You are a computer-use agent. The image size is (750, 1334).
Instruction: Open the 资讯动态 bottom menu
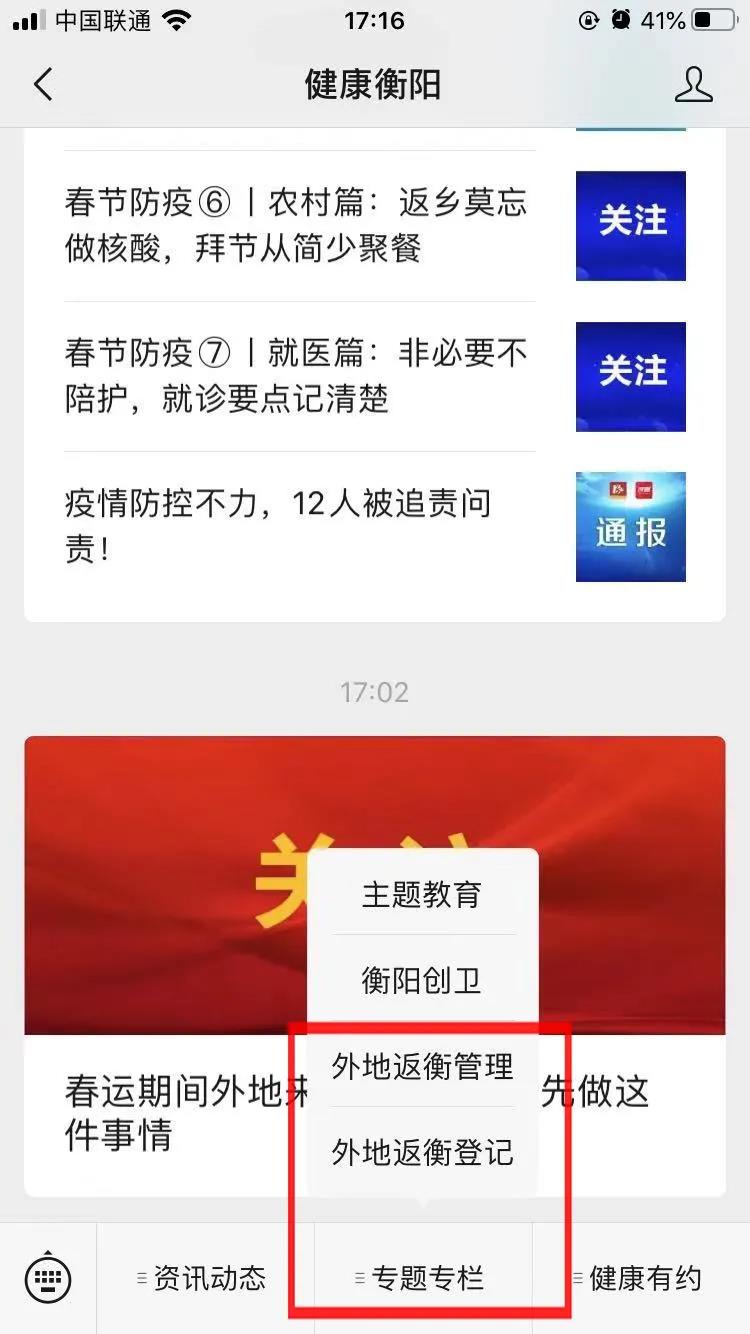[x=205, y=1277]
